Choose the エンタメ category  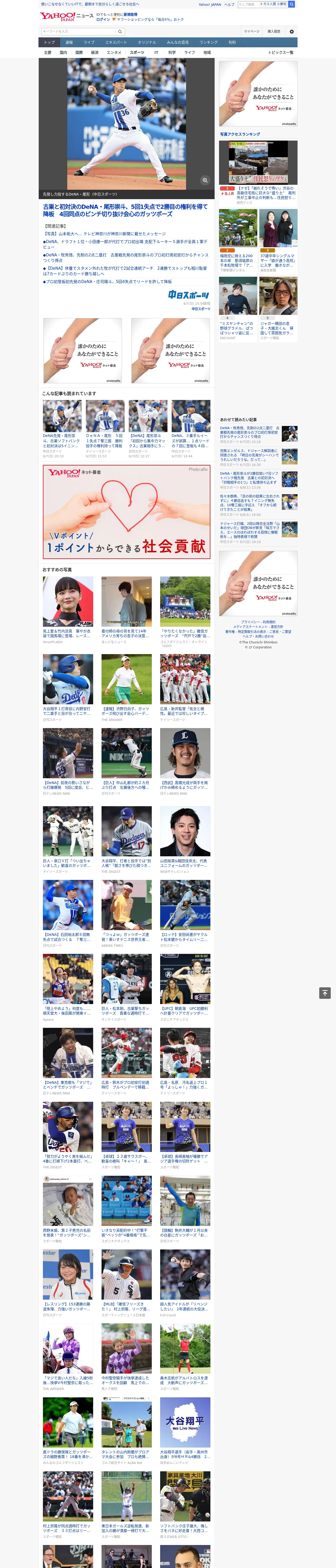114,52
